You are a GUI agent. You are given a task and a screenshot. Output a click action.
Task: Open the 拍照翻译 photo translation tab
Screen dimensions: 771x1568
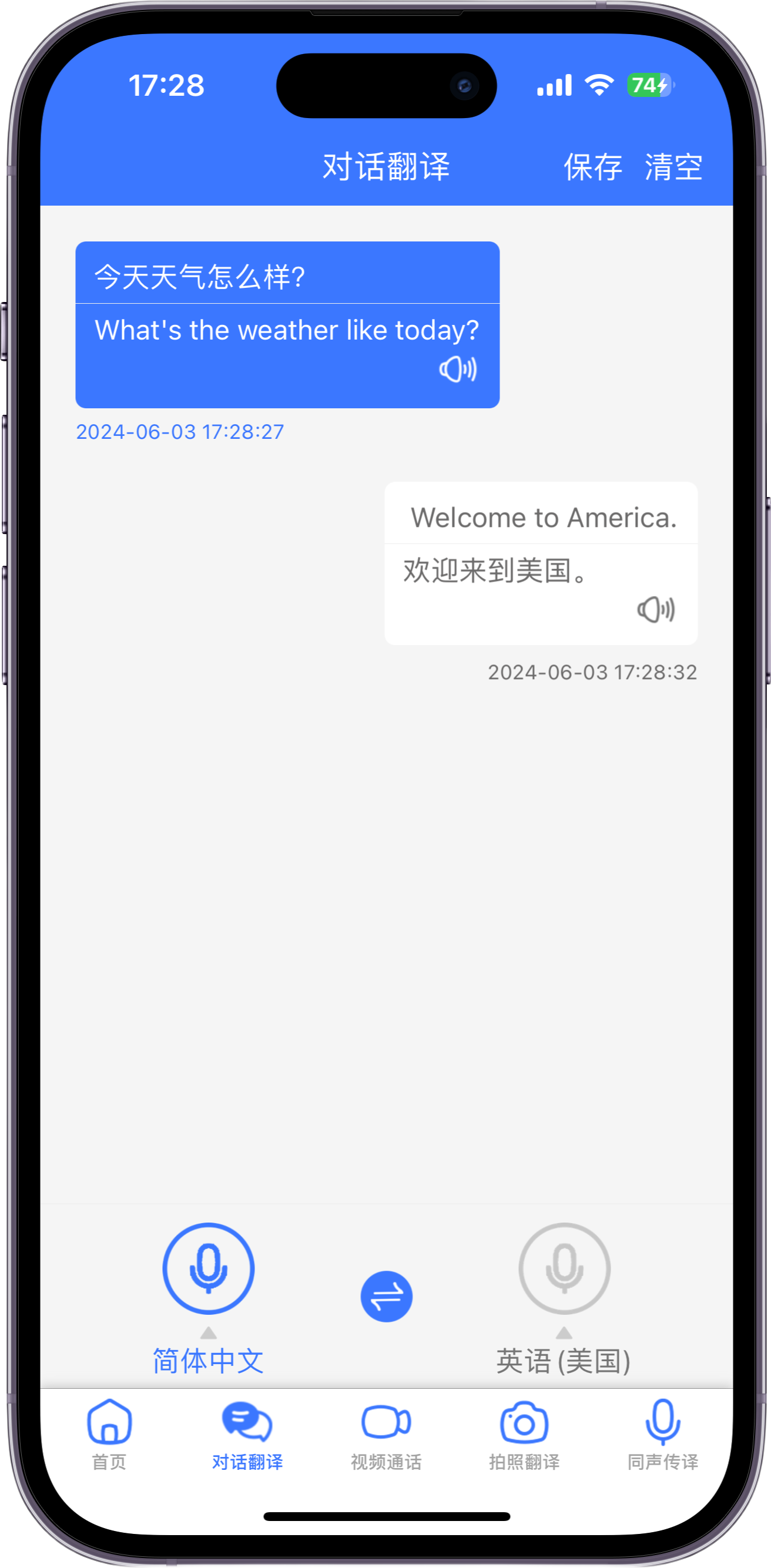(x=524, y=1435)
